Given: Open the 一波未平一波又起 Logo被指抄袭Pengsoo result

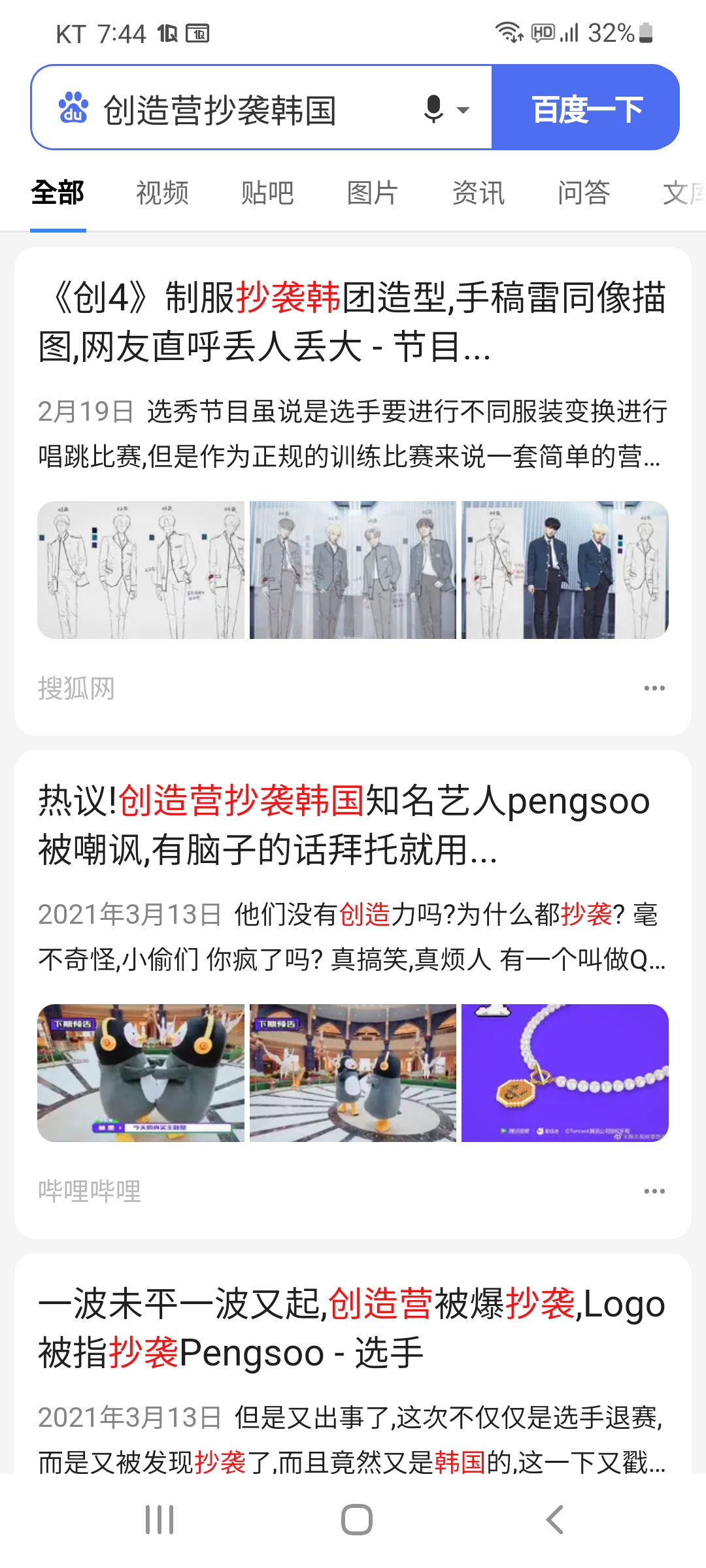Looking at the screenshot, I should 352,1328.
